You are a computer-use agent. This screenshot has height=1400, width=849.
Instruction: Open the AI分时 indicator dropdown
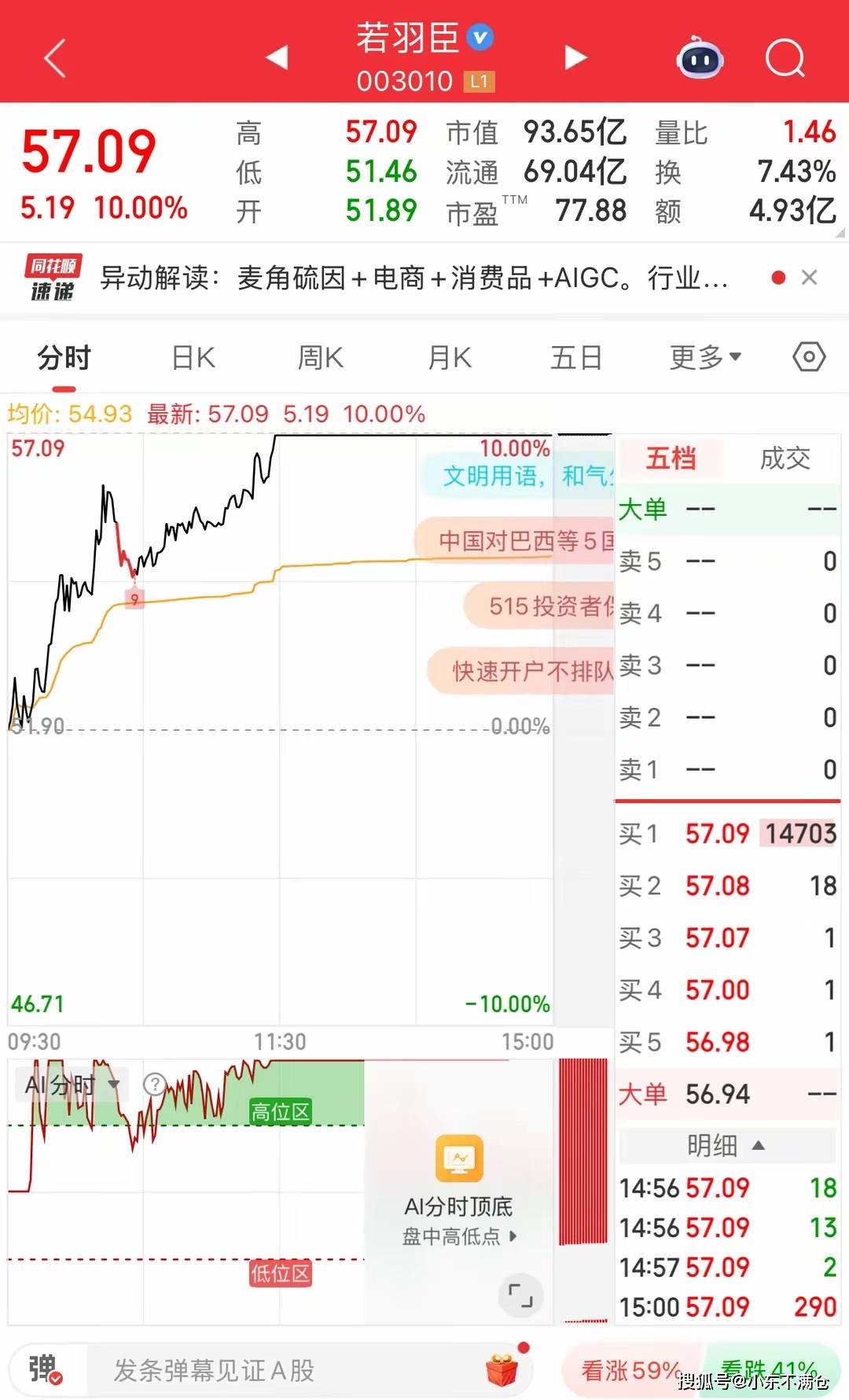coord(69,1084)
